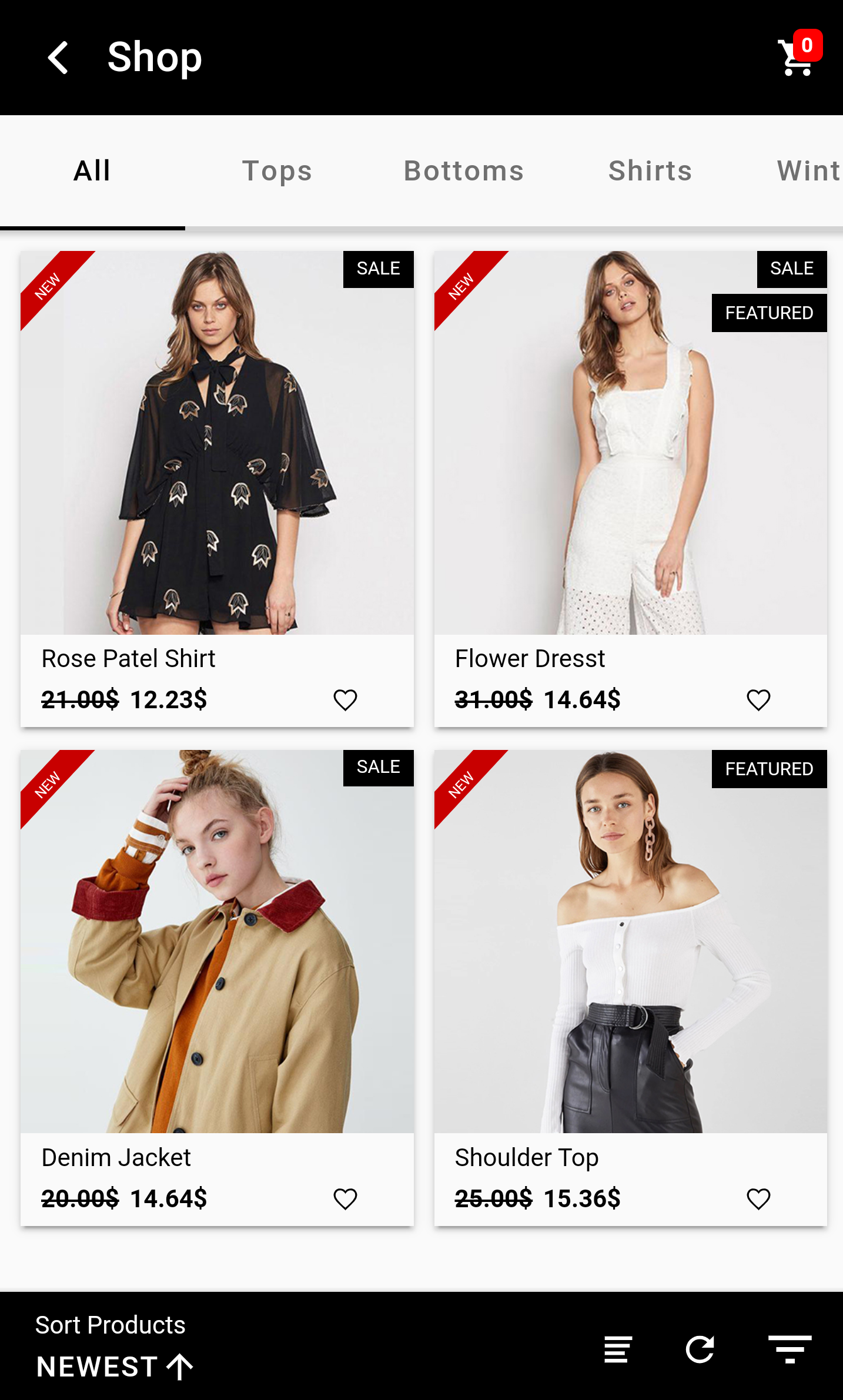Screen dimensions: 843x1400
Task: Show the All products tab
Action: [x=92, y=171]
